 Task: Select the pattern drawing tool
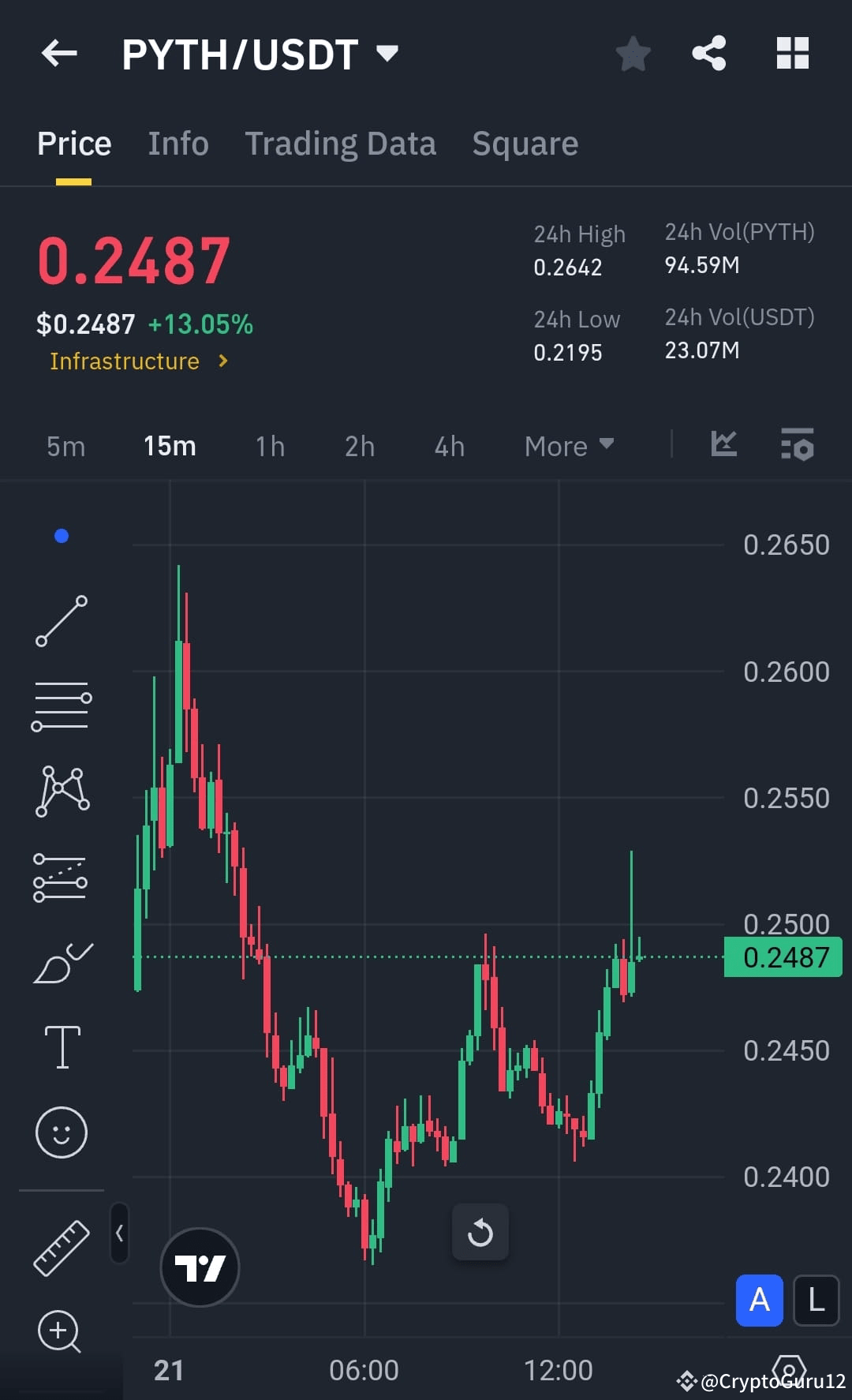pos(61,792)
